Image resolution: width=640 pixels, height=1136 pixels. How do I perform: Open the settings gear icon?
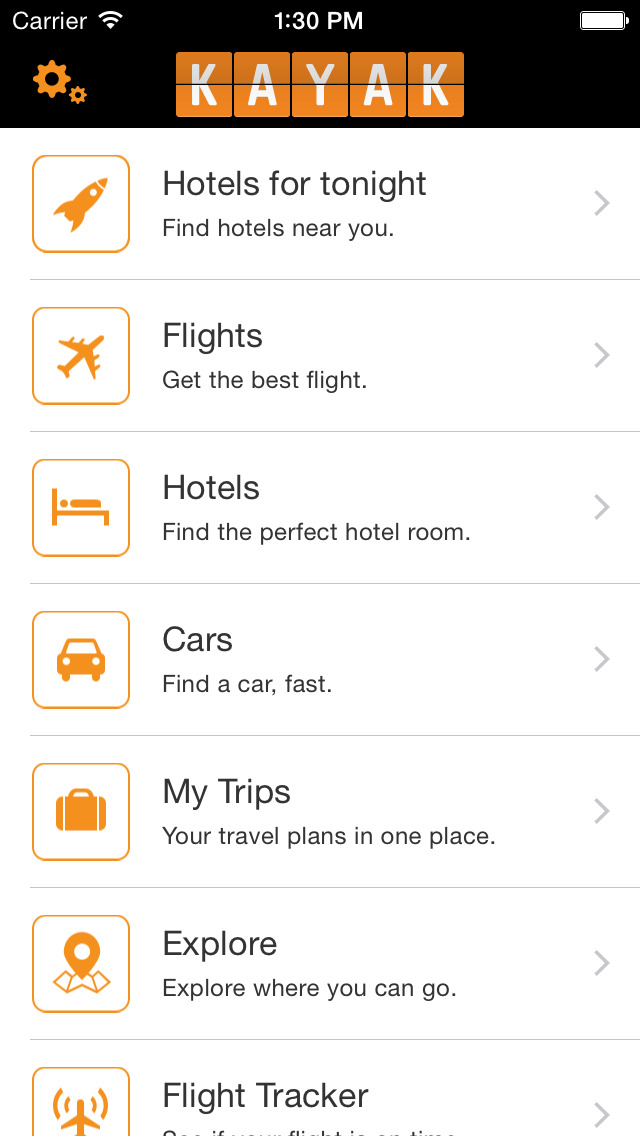pos(59,83)
